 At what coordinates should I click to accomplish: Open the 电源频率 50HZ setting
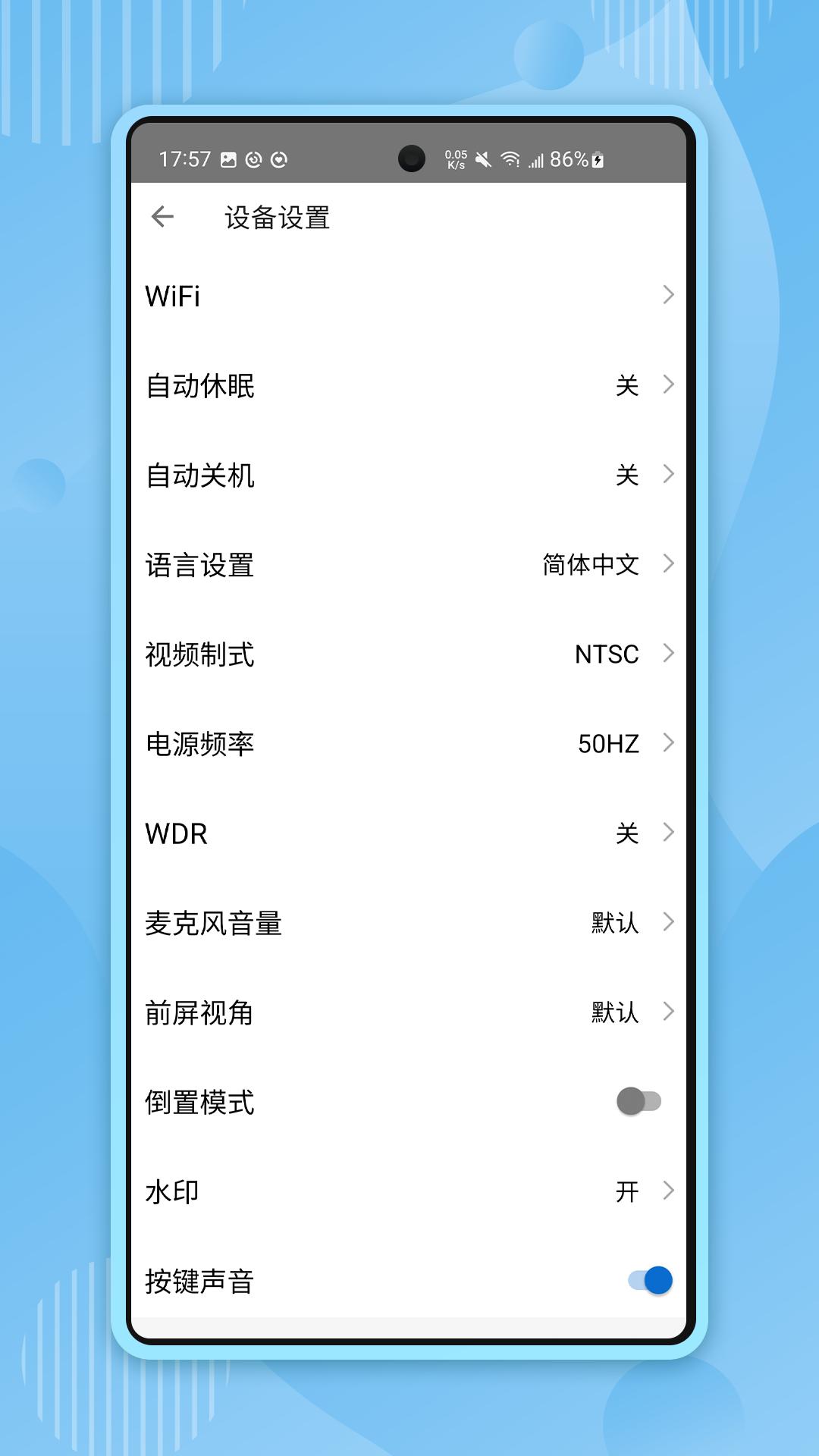409,744
